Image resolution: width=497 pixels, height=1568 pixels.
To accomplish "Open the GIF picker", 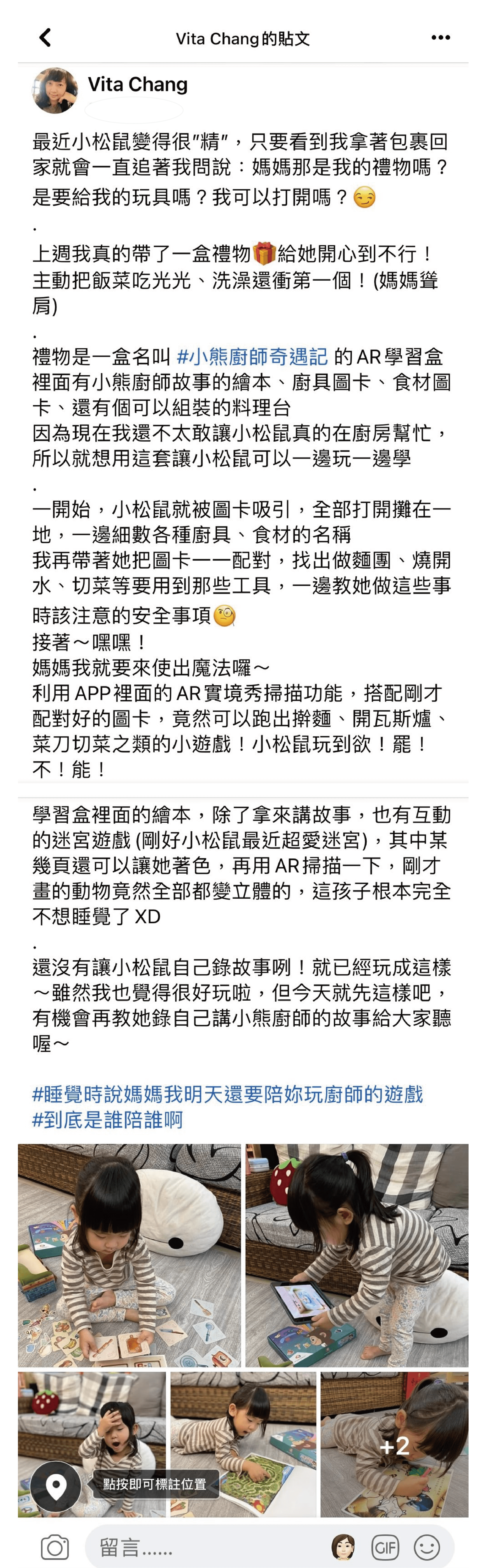I will pos(385,1547).
